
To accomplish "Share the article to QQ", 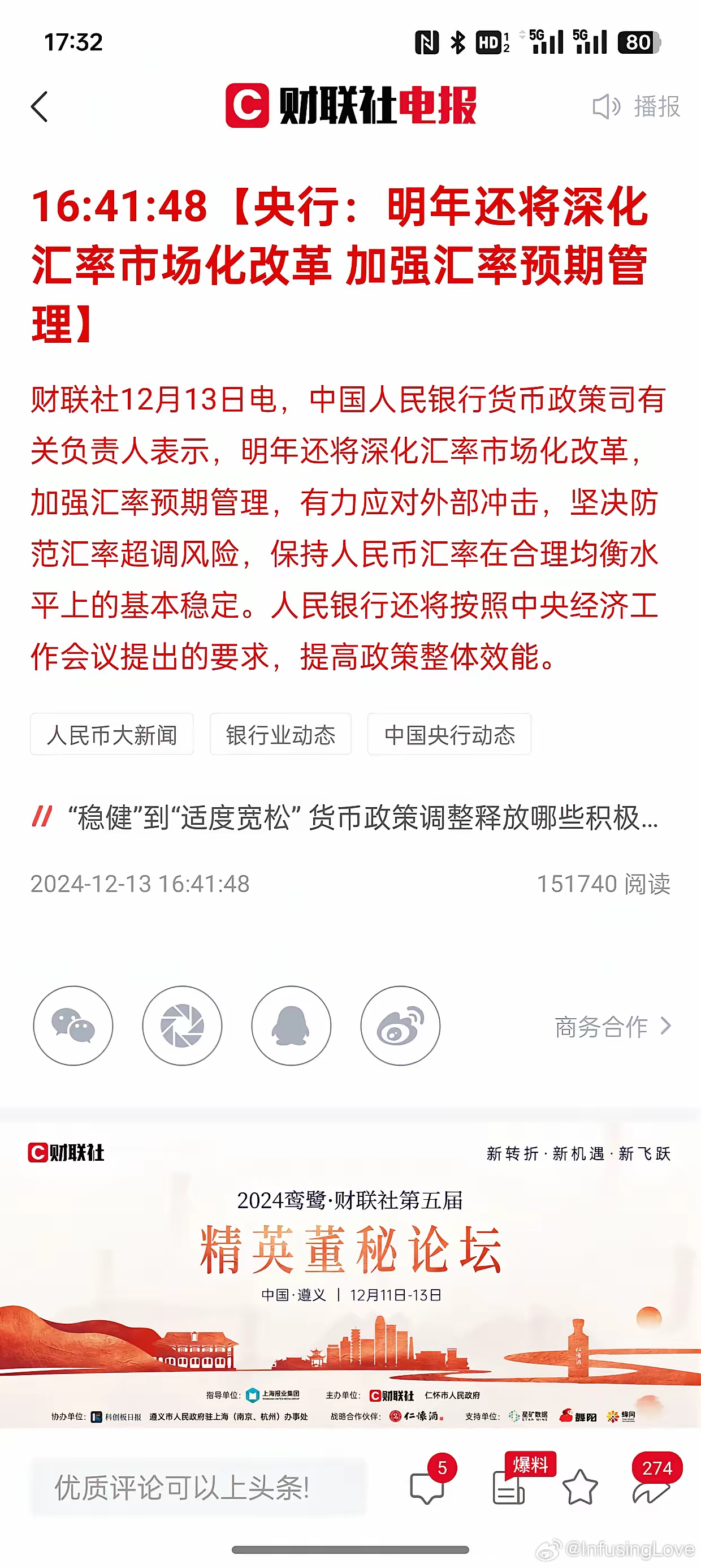I will [x=291, y=1026].
